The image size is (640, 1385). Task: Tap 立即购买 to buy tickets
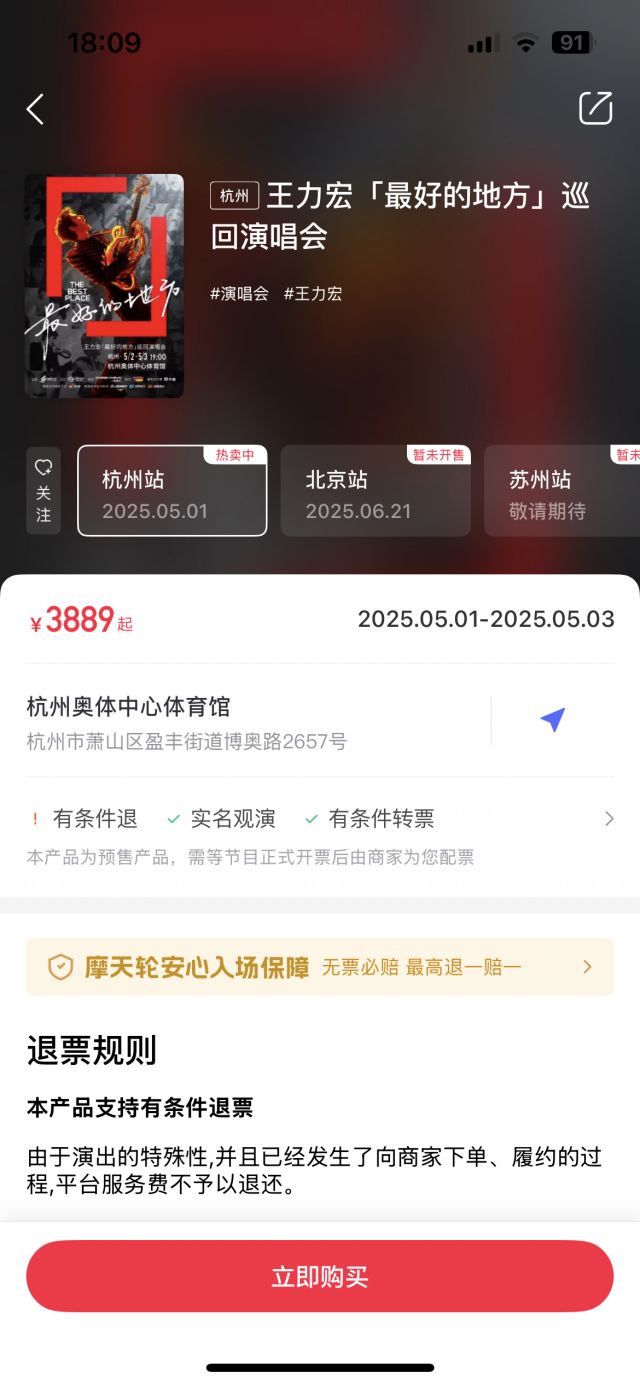click(x=320, y=1276)
